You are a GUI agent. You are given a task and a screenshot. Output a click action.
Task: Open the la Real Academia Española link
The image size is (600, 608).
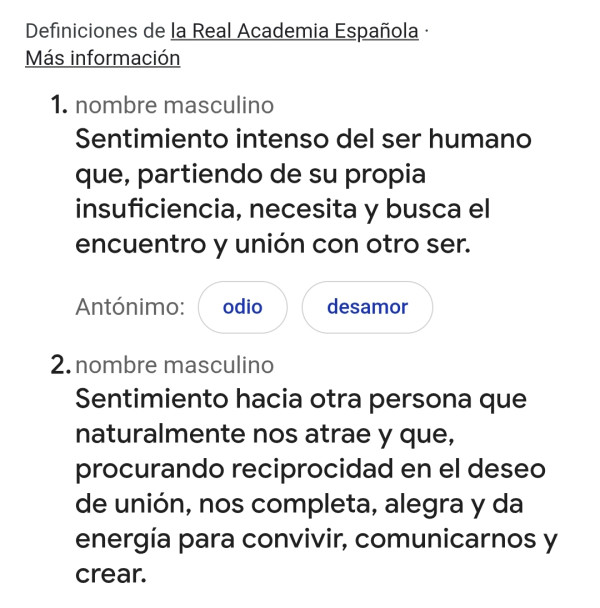[x=294, y=31]
